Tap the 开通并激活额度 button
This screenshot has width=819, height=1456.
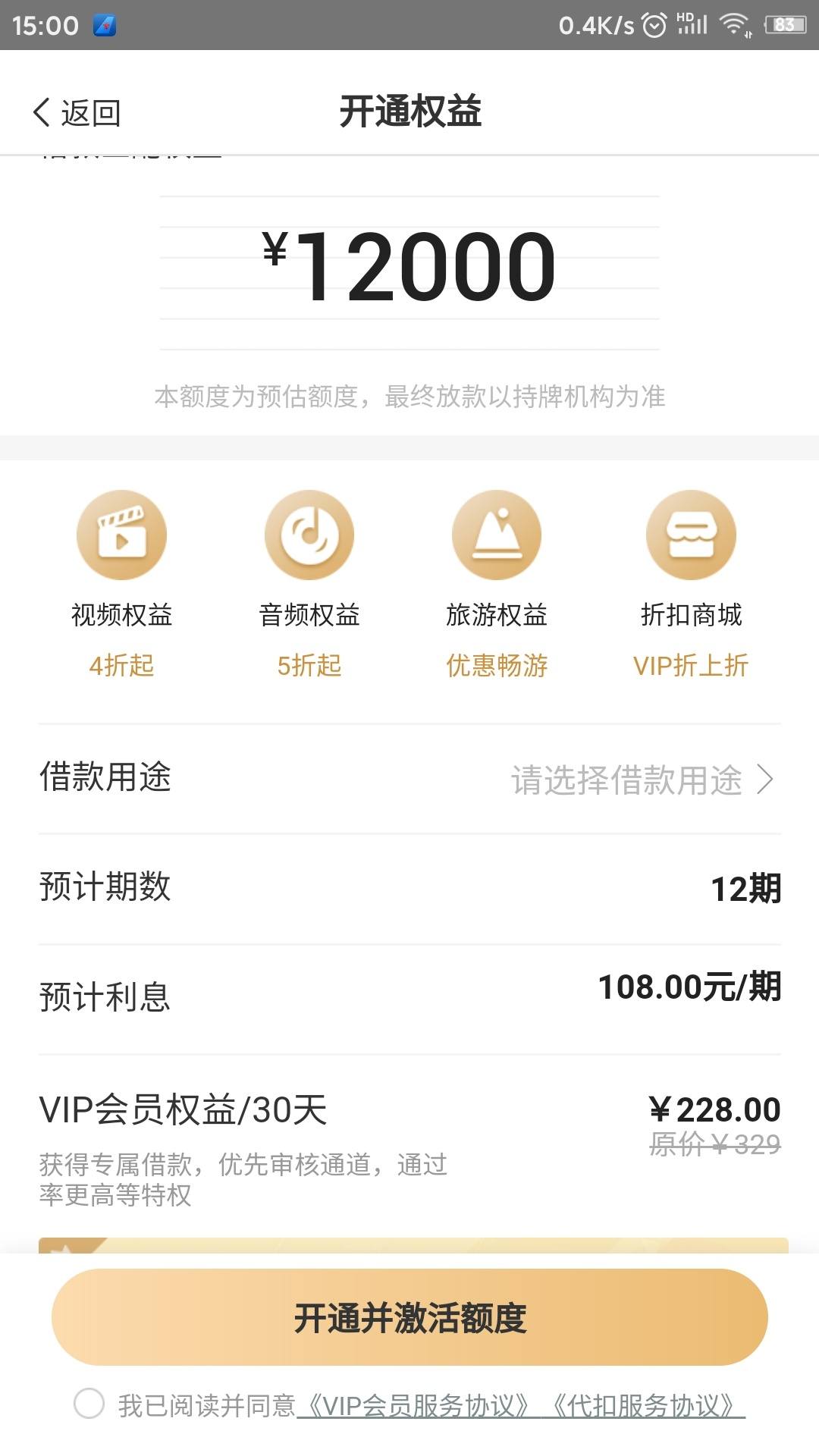pyautogui.click(x=409, y=1318)
